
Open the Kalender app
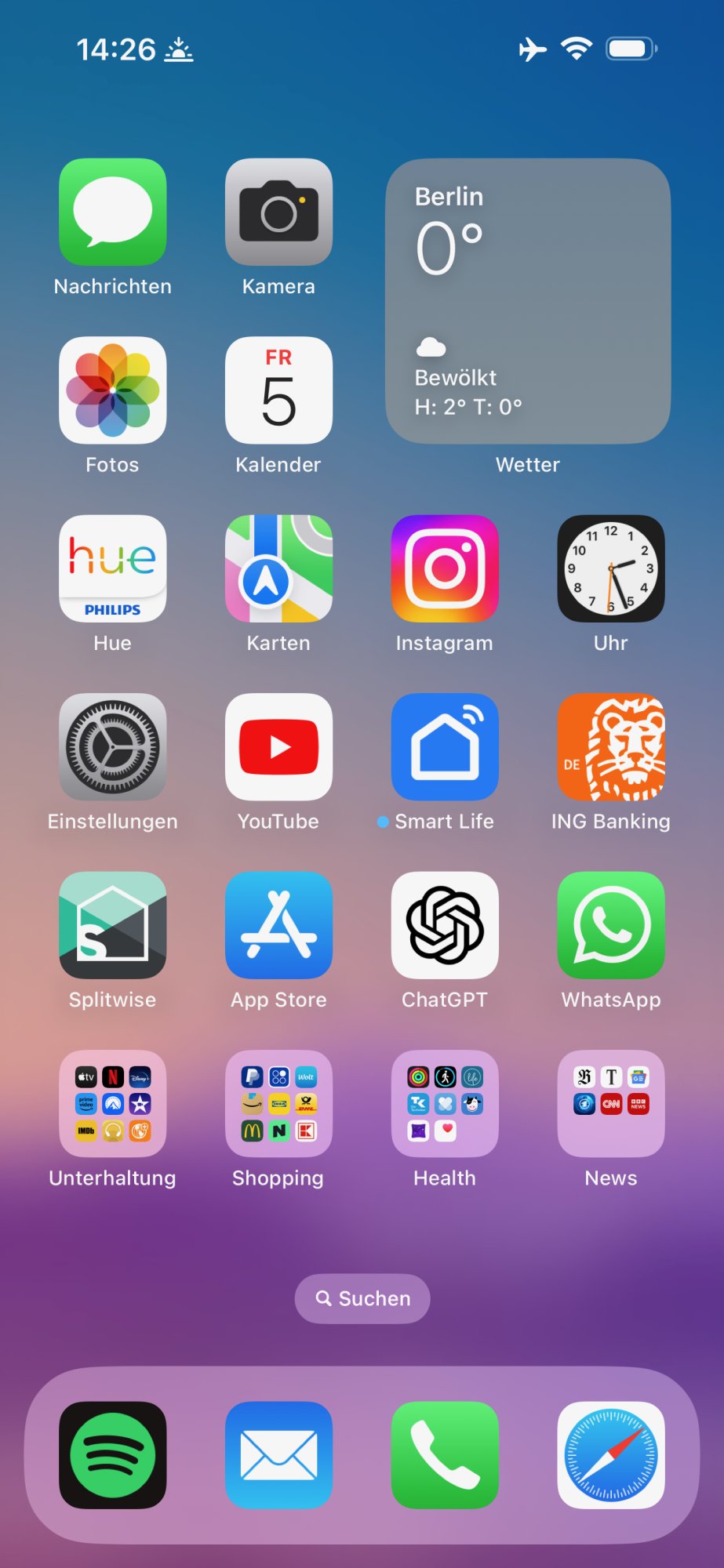[x=278, y=390]
